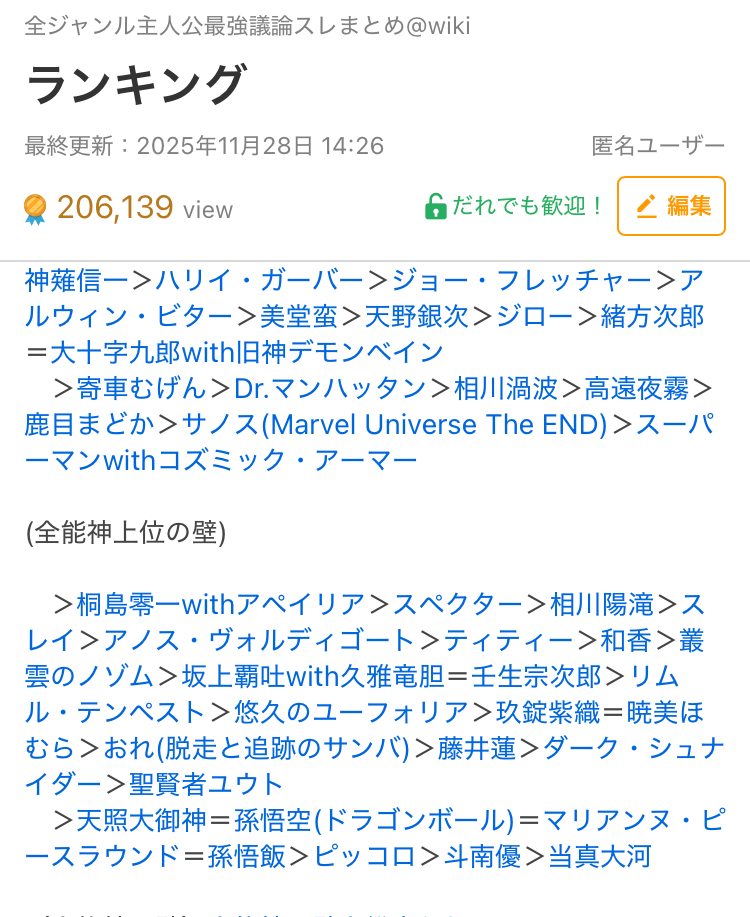
Task: Tap the 編集 edit button
Action: coord(670,206)
